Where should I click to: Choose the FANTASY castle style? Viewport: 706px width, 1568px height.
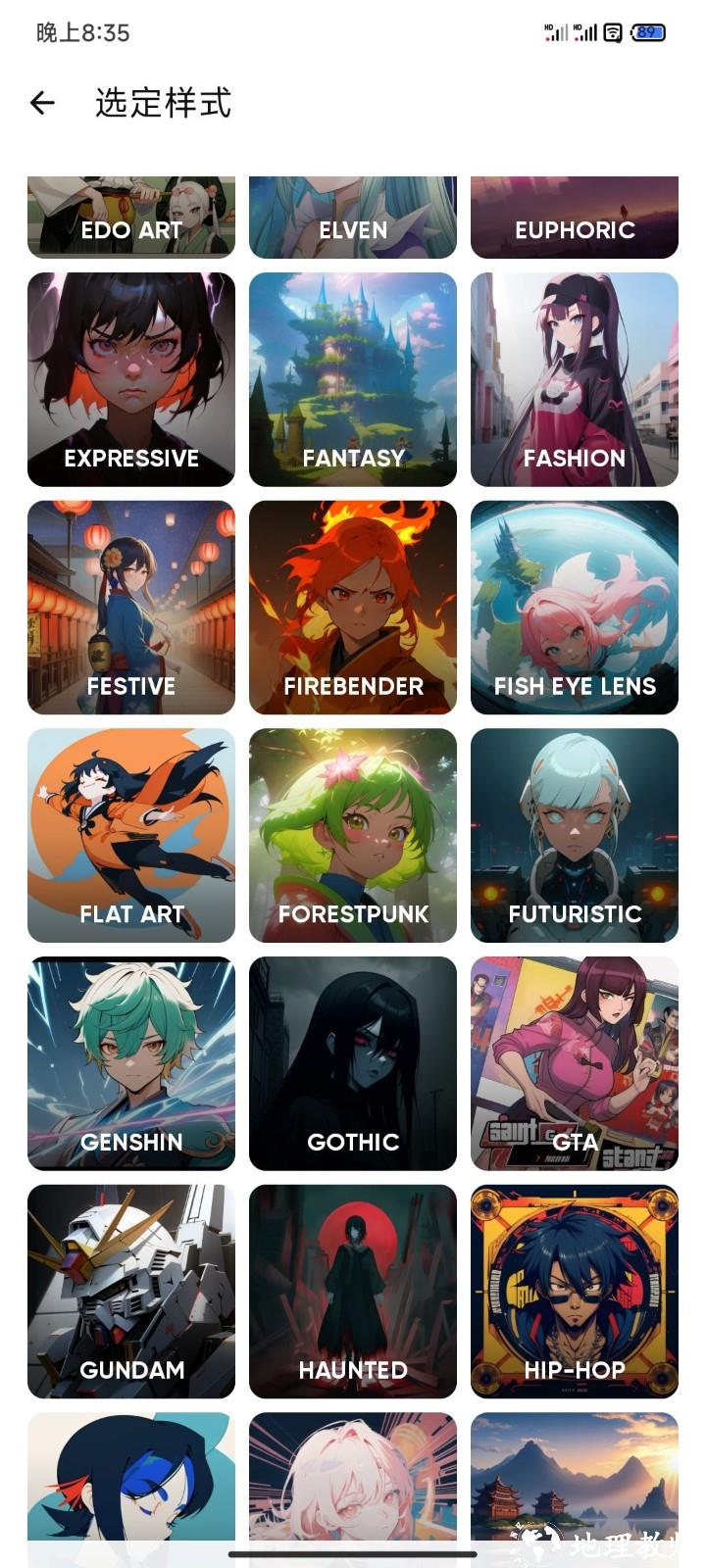click(353, 379)
